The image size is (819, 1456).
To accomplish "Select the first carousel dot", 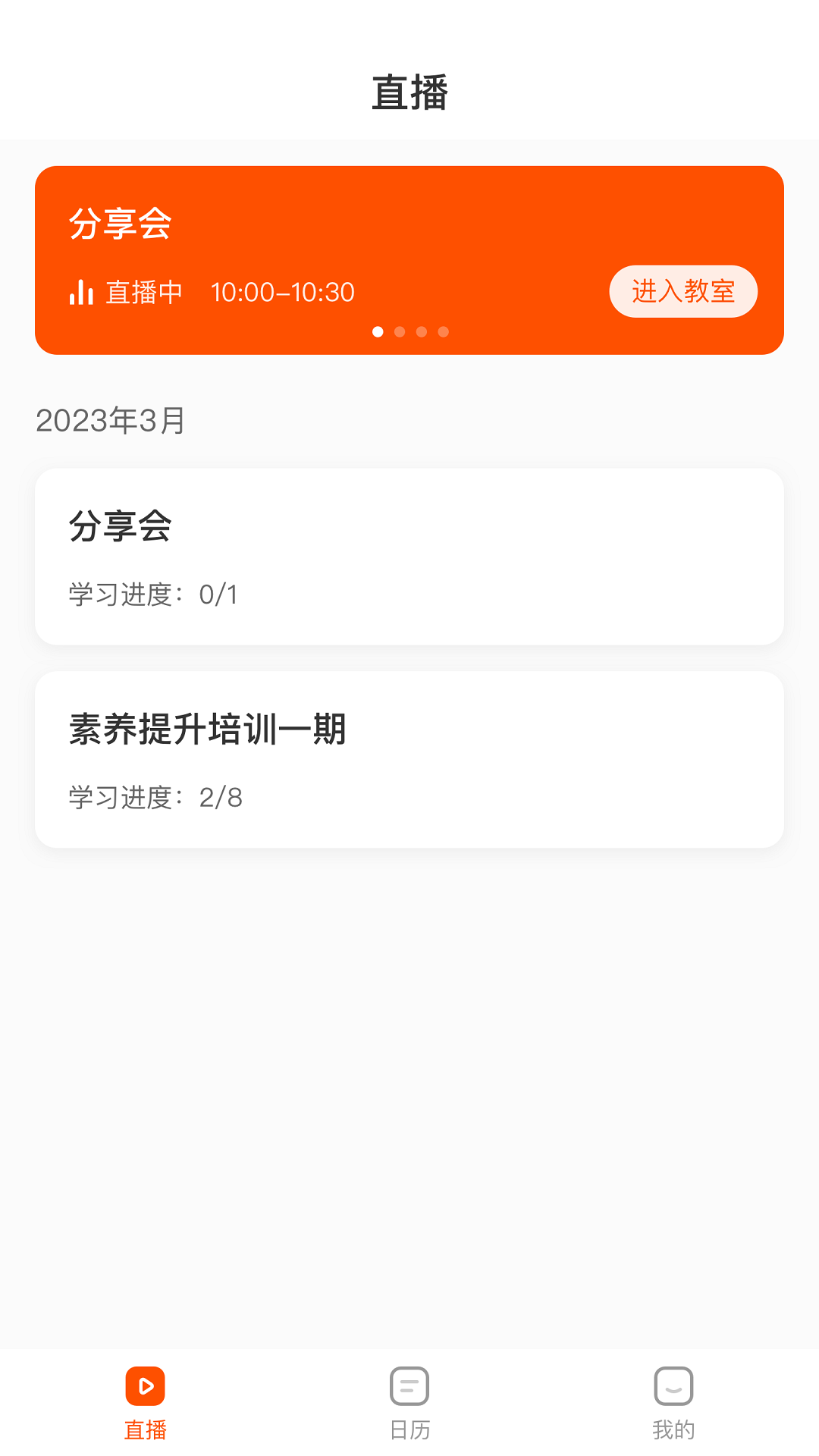I will tap(377, 331).
